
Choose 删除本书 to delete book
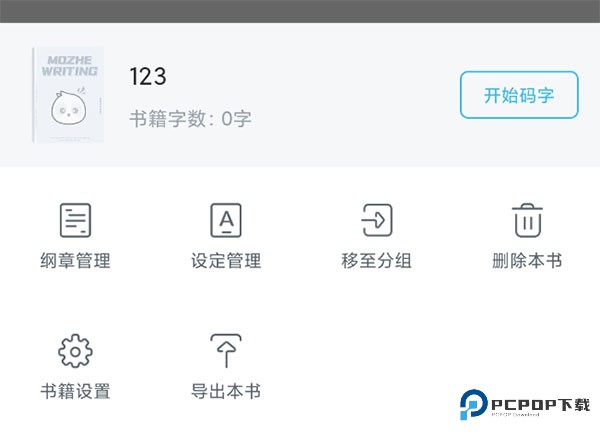coord(527,234)
